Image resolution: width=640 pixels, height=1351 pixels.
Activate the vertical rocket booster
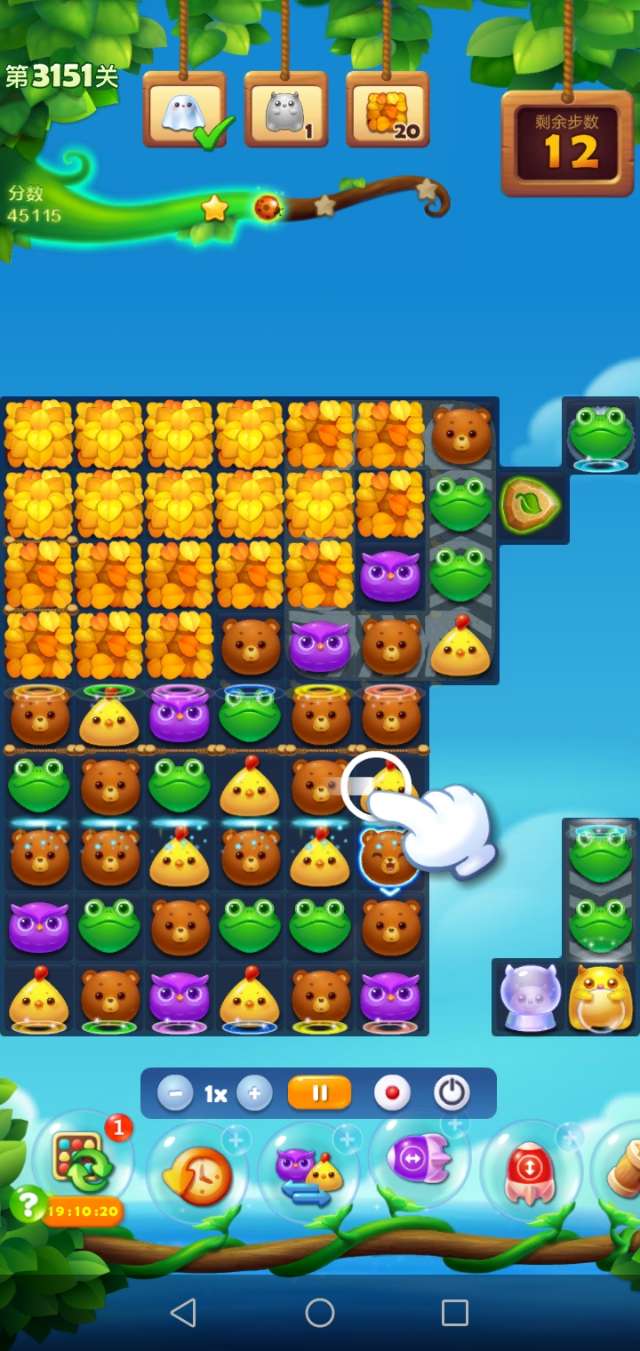[x=530, y=1172]
